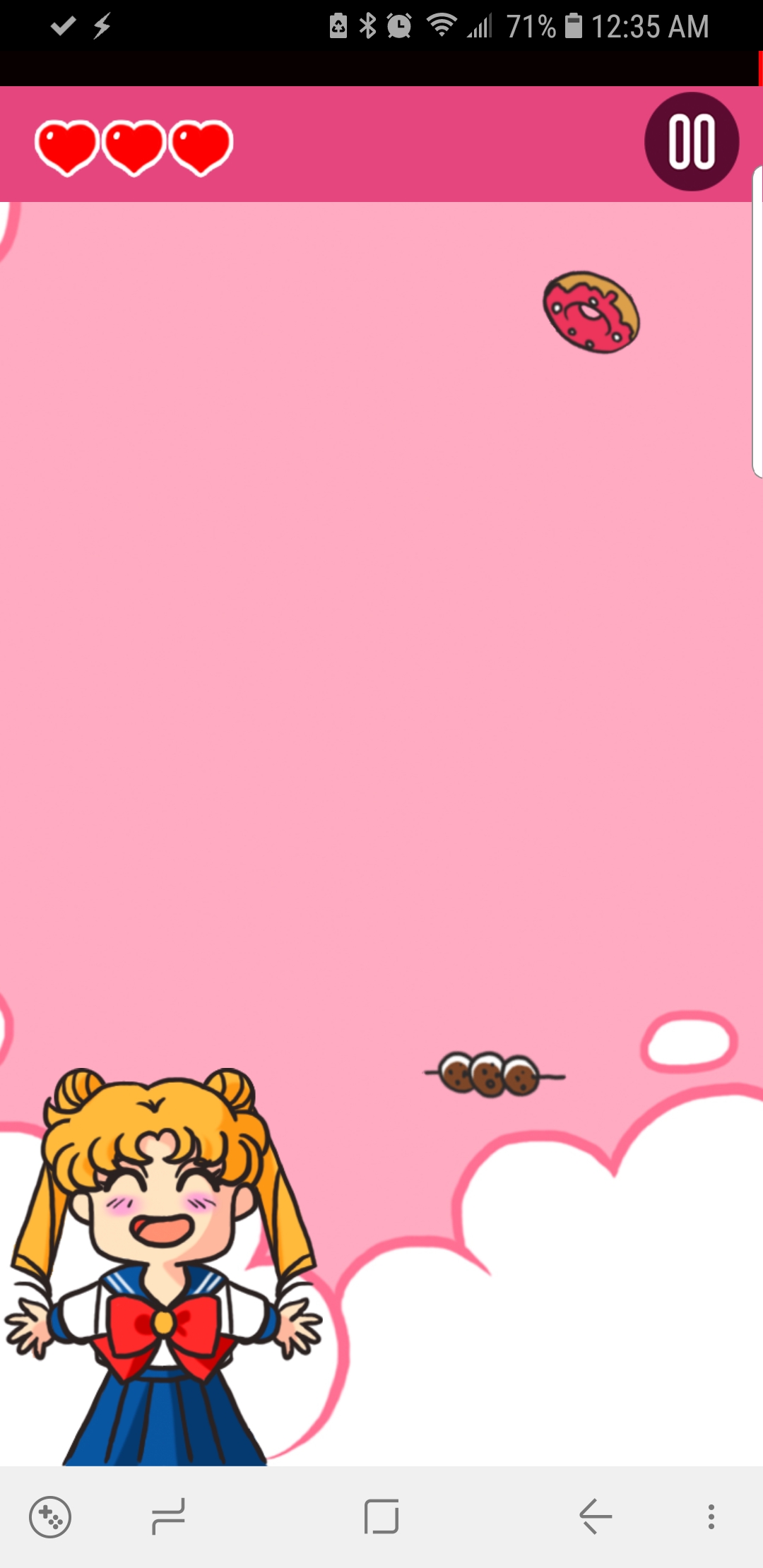The image size is (763, 1568).
Task: Tap the back arrow in navigation bar
Action: pyautogui.click(x=595, y=1516)
